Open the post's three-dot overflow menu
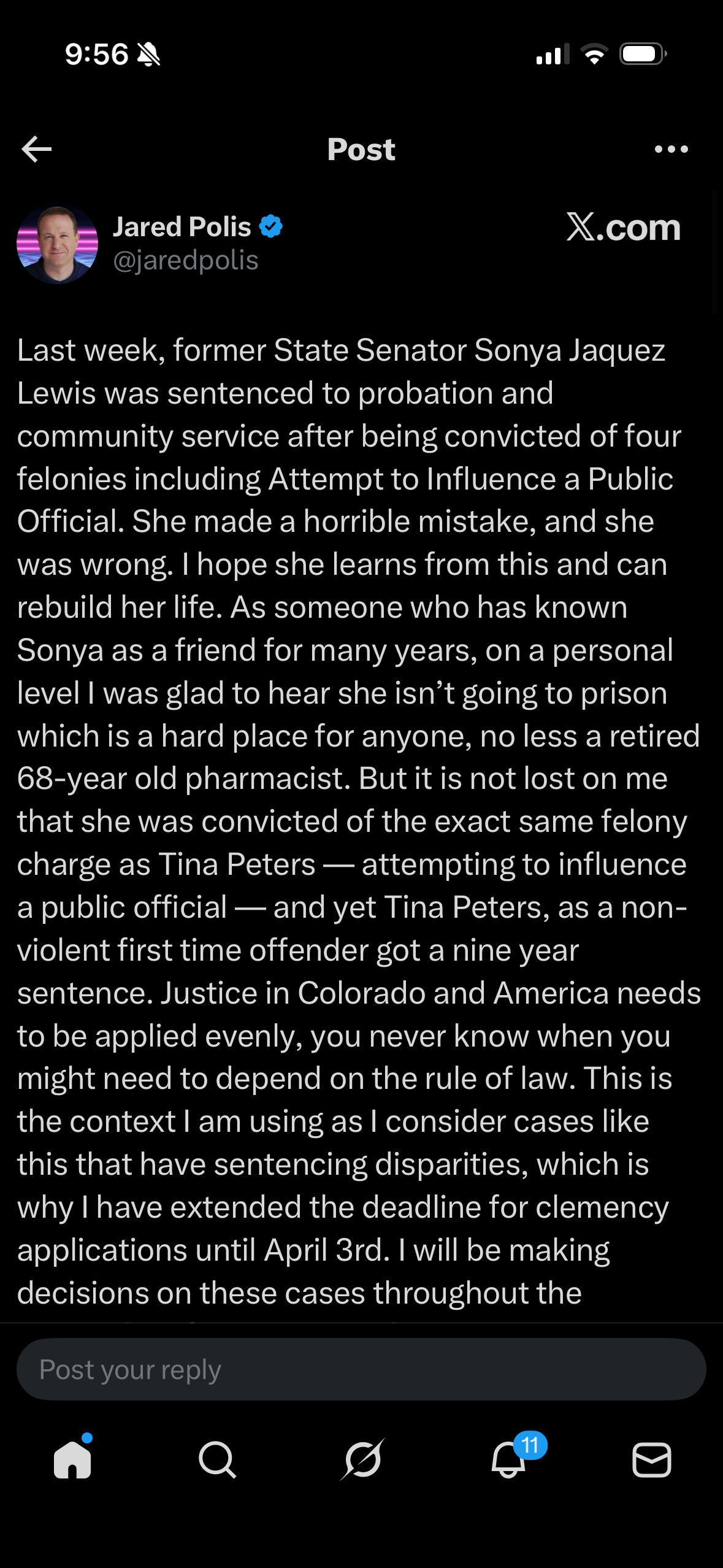 (x=671, y=149)
